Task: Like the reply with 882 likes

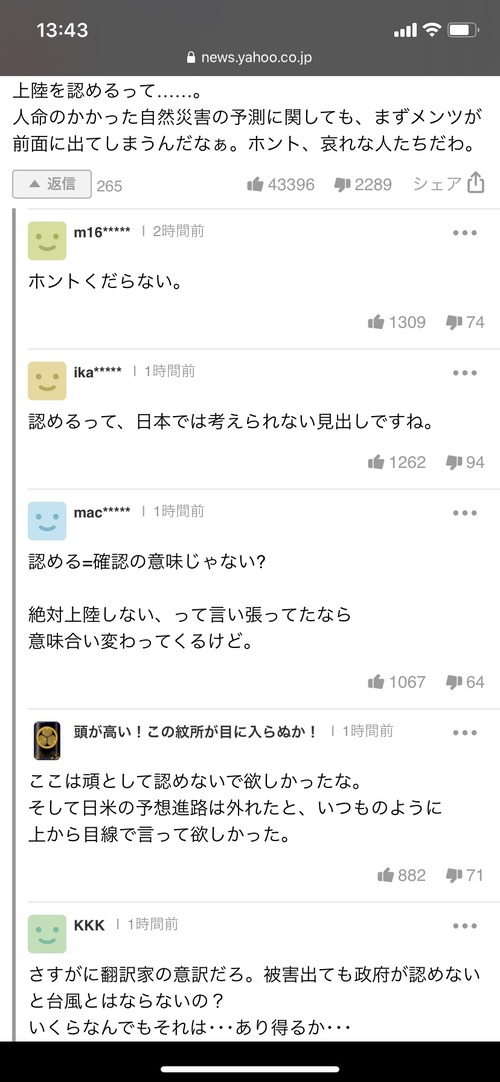Action: (401, 876)
